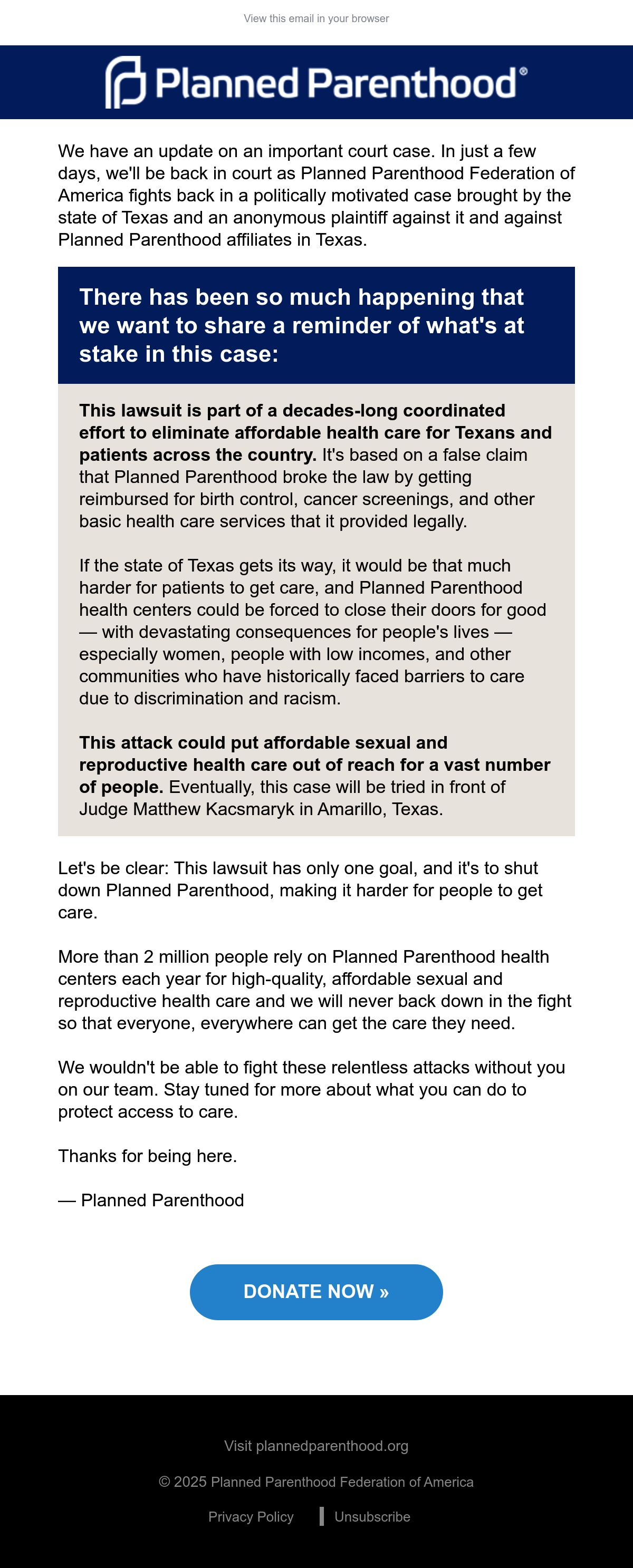The image size is (633, 1568).
Task: Open the 'View this email in your browser' link
Action: tap(316, 19)
